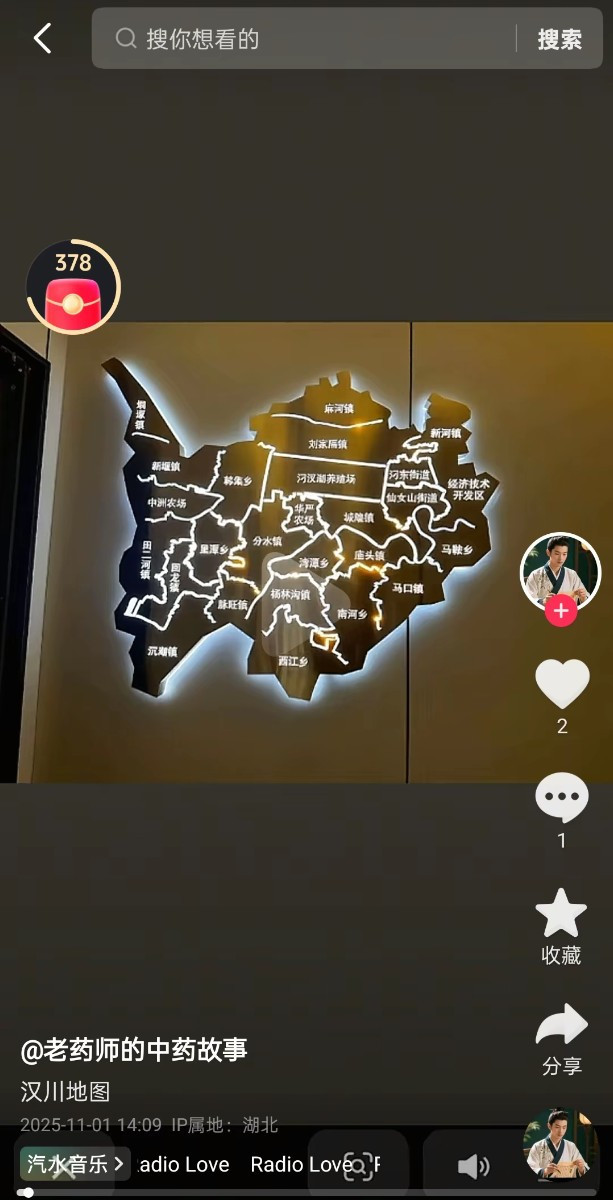Image resolution: width=613 pixels, height=1200 pixels.
Task: Open the @老药师的中药故事 profile
Action: [x=134, y=1049]
